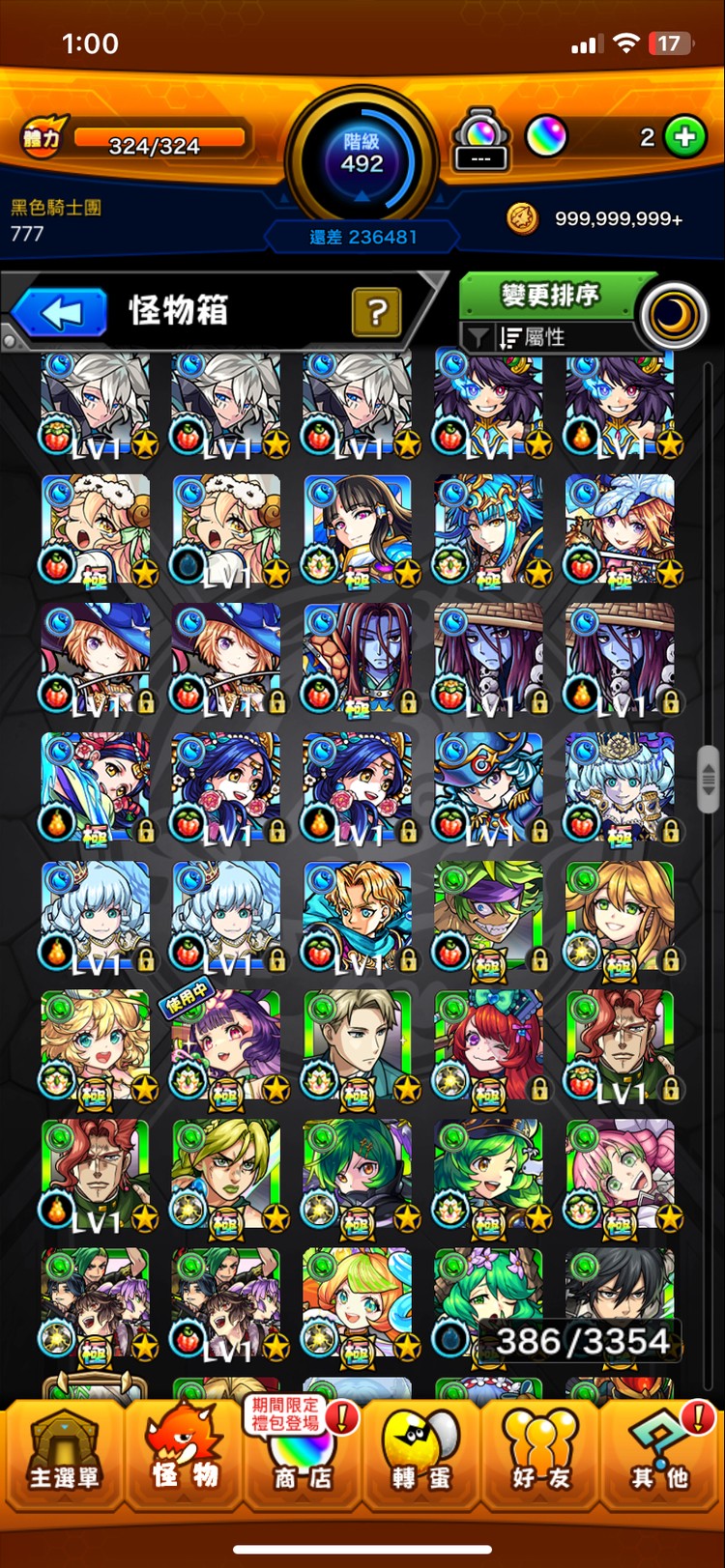Image resolution: width=725 pixels, height=1568 pixels.
Task: Open the question mark help button
Action: pyautogui.click(x=377, y=312)
